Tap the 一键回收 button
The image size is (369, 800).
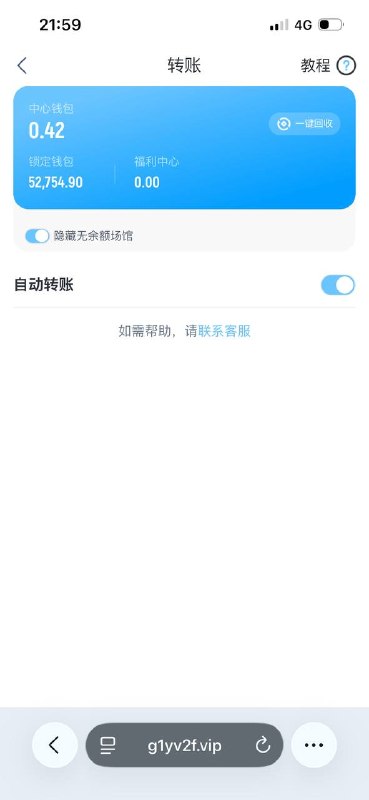(x=305, y=124)
